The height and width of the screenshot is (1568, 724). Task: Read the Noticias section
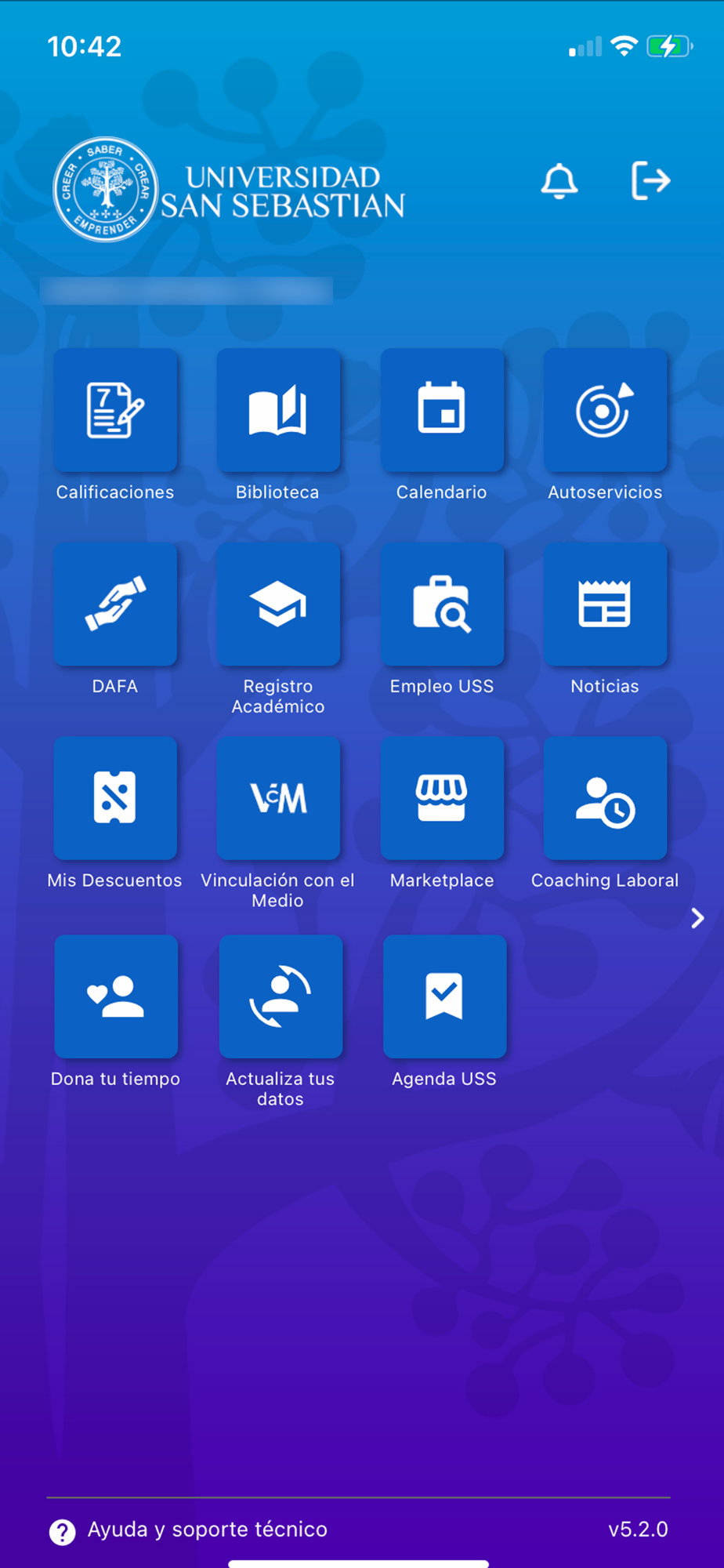pos(605,604)
